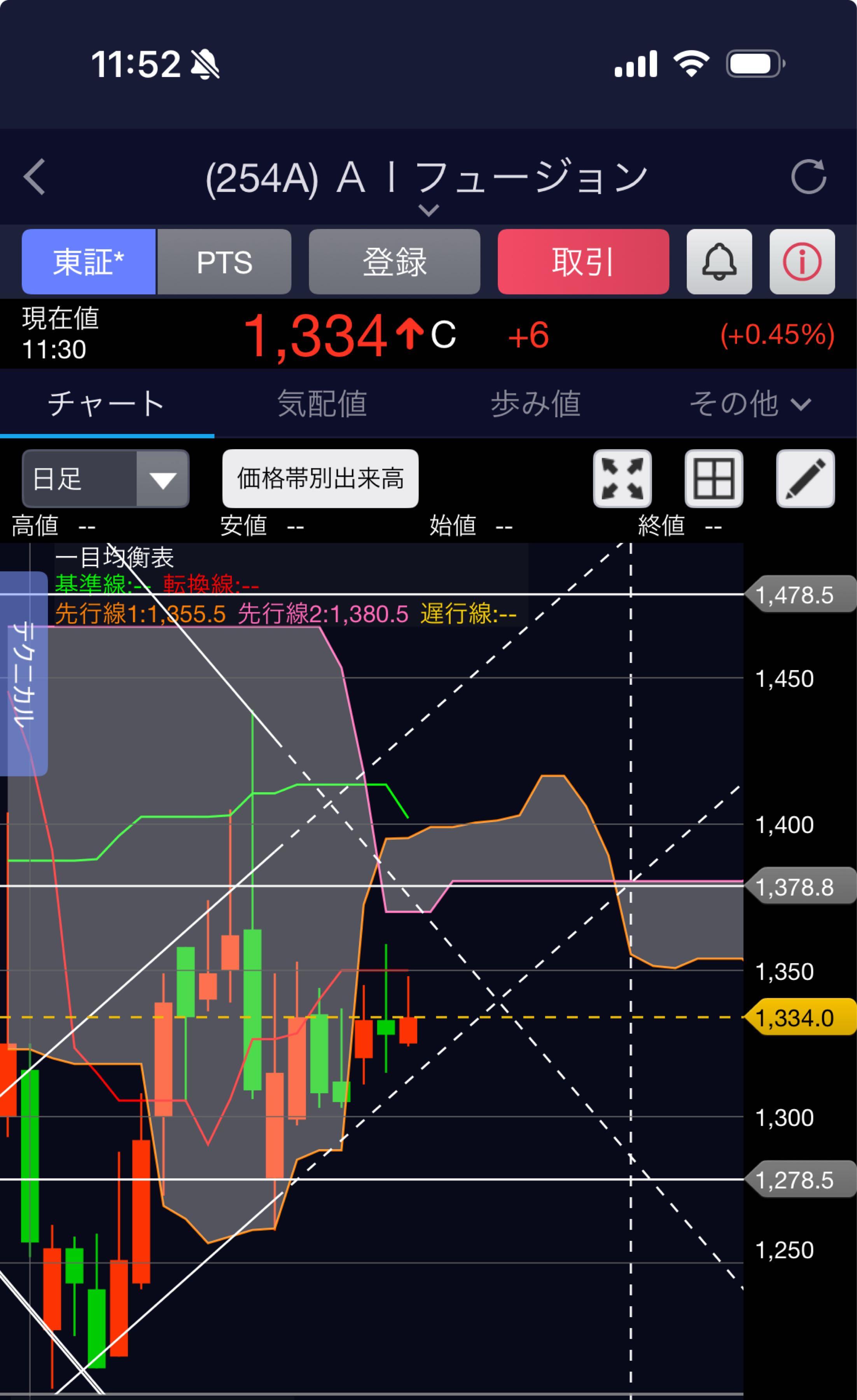The width and height of the screenshot is (857, 1400).
Task: Go back with the left arrow
Action: click(34, 177)
